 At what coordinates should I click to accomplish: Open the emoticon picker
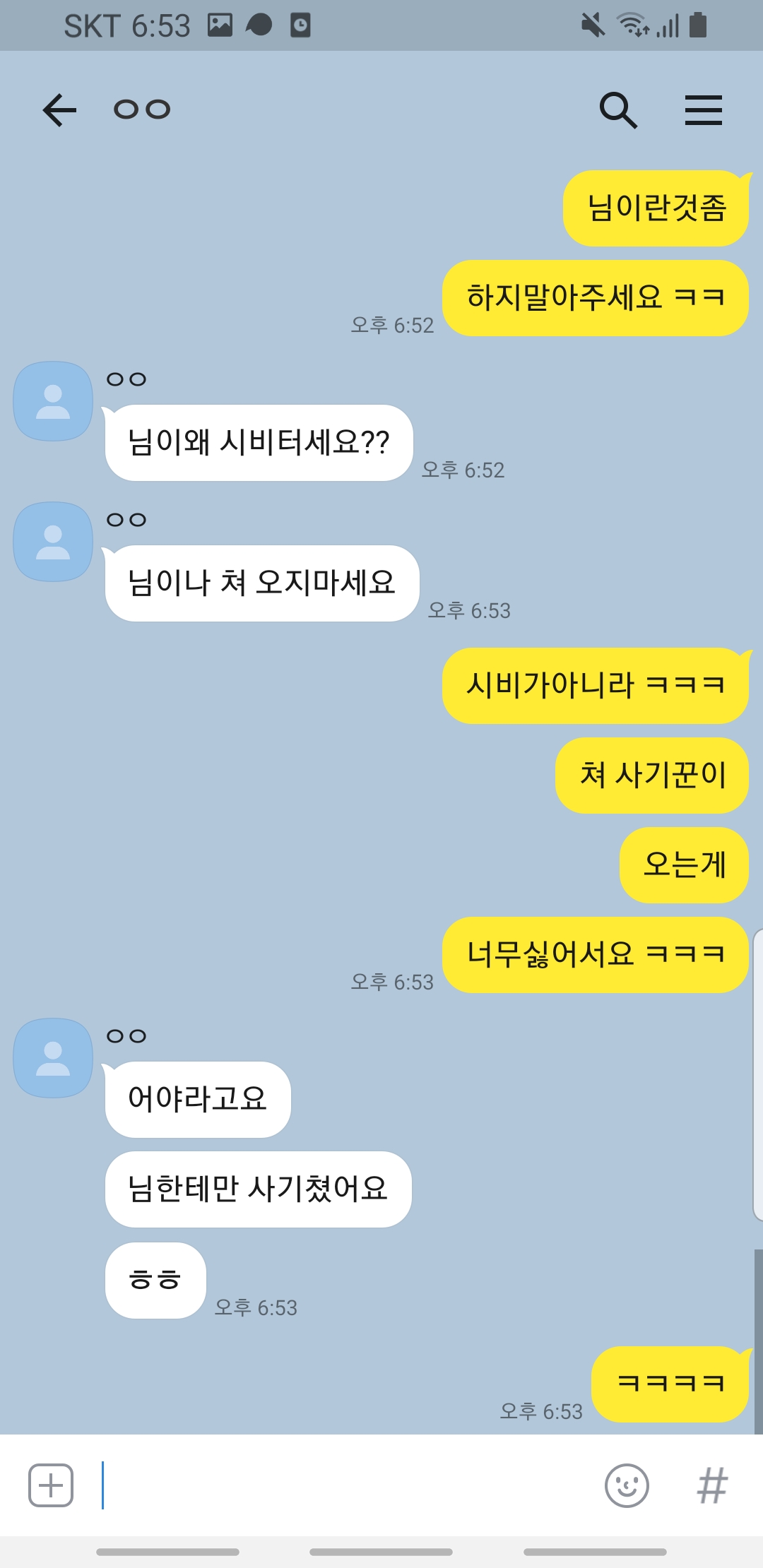627,1485
